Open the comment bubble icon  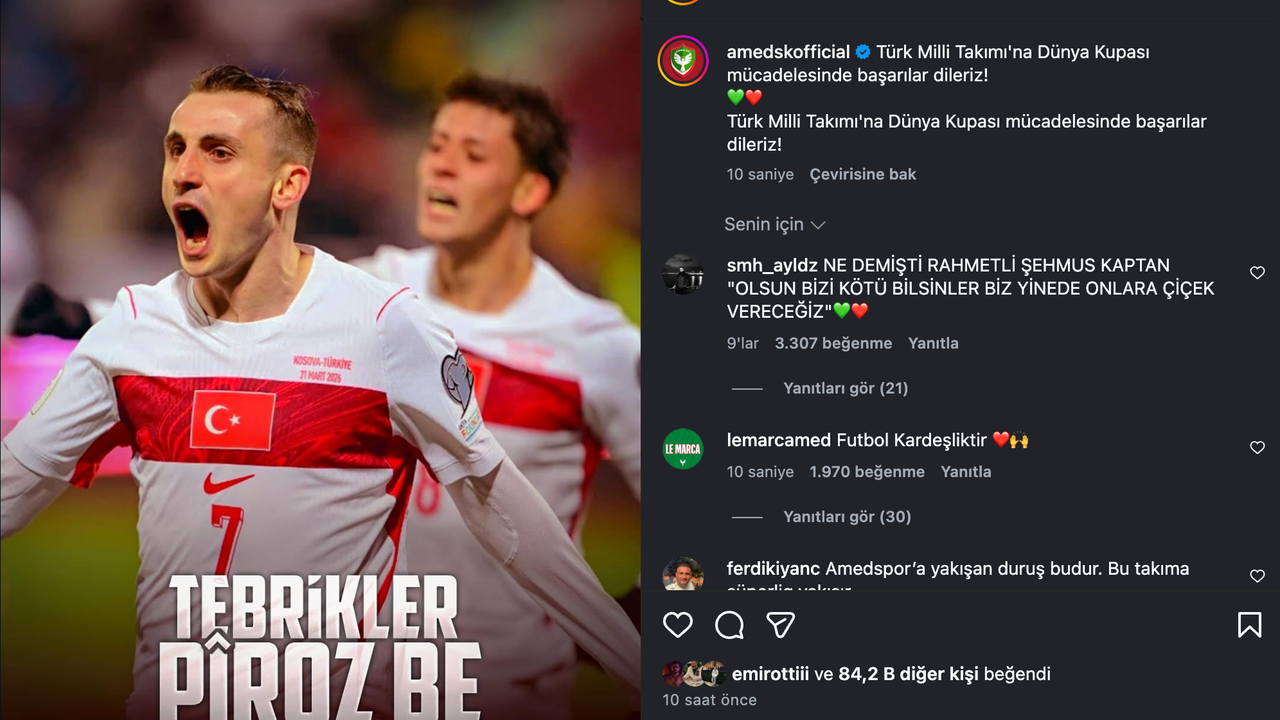(x=729, y=625)
